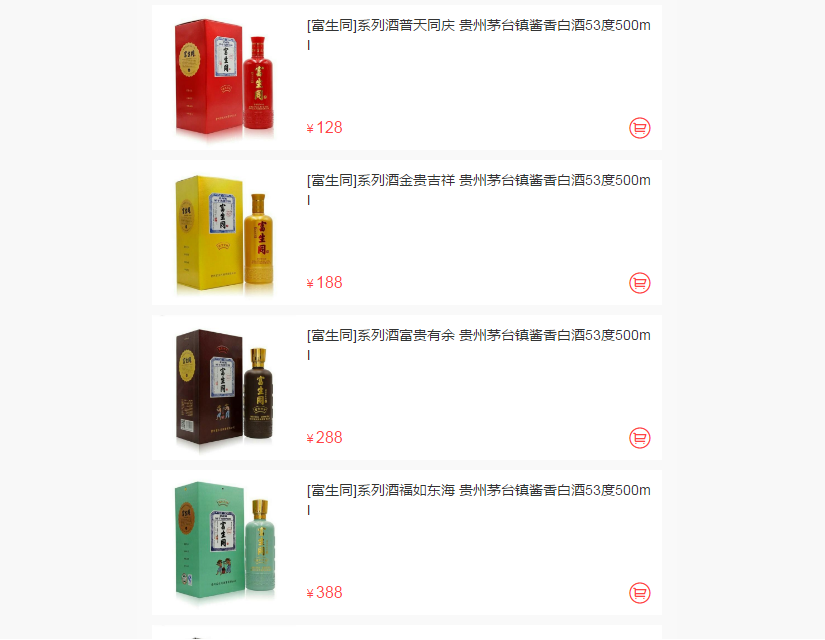This screenshot has width=825, height=640.
Task: Open the 普天同庆 red bottle product
Action: tap(224, 77)
